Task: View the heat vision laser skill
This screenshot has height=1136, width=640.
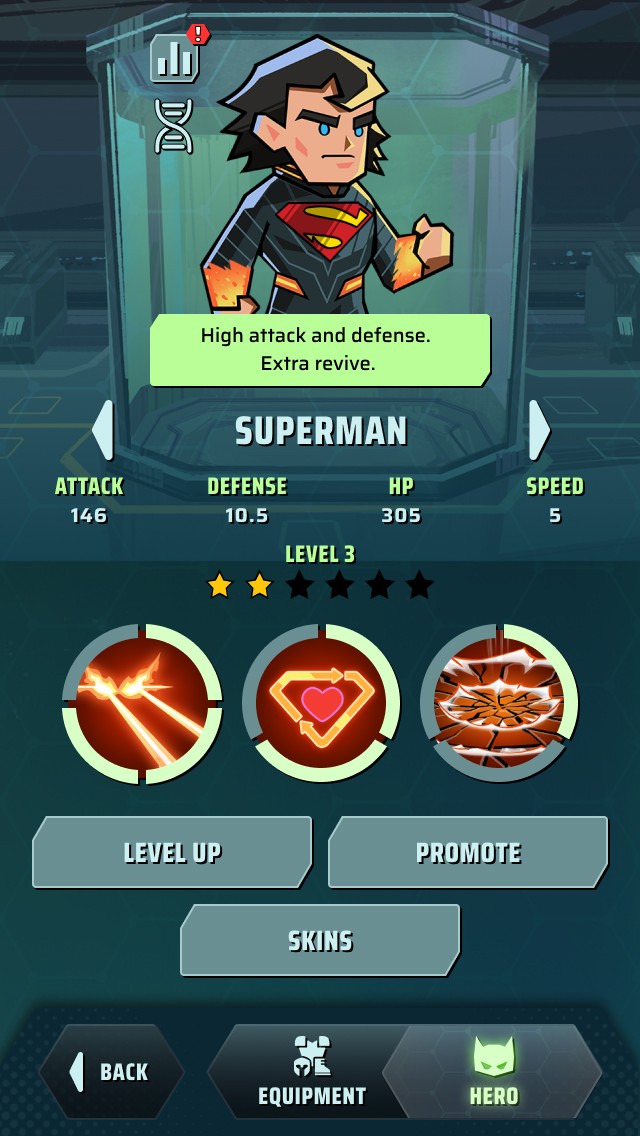Action: point(142,703)
